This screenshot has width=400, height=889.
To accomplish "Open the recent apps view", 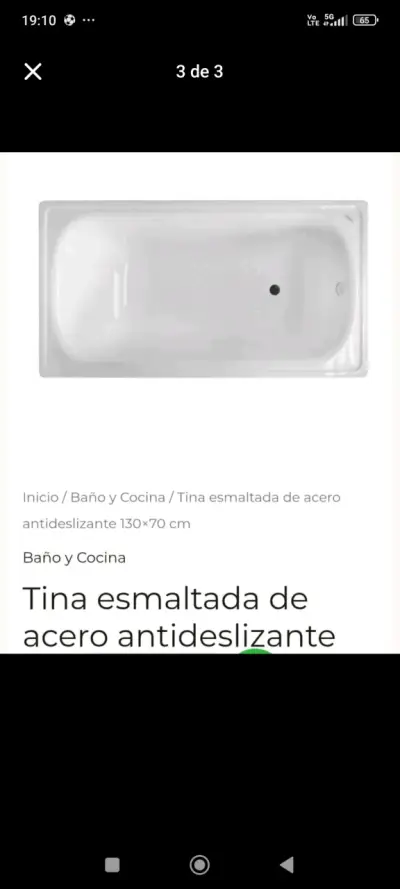I will (112, 865).
